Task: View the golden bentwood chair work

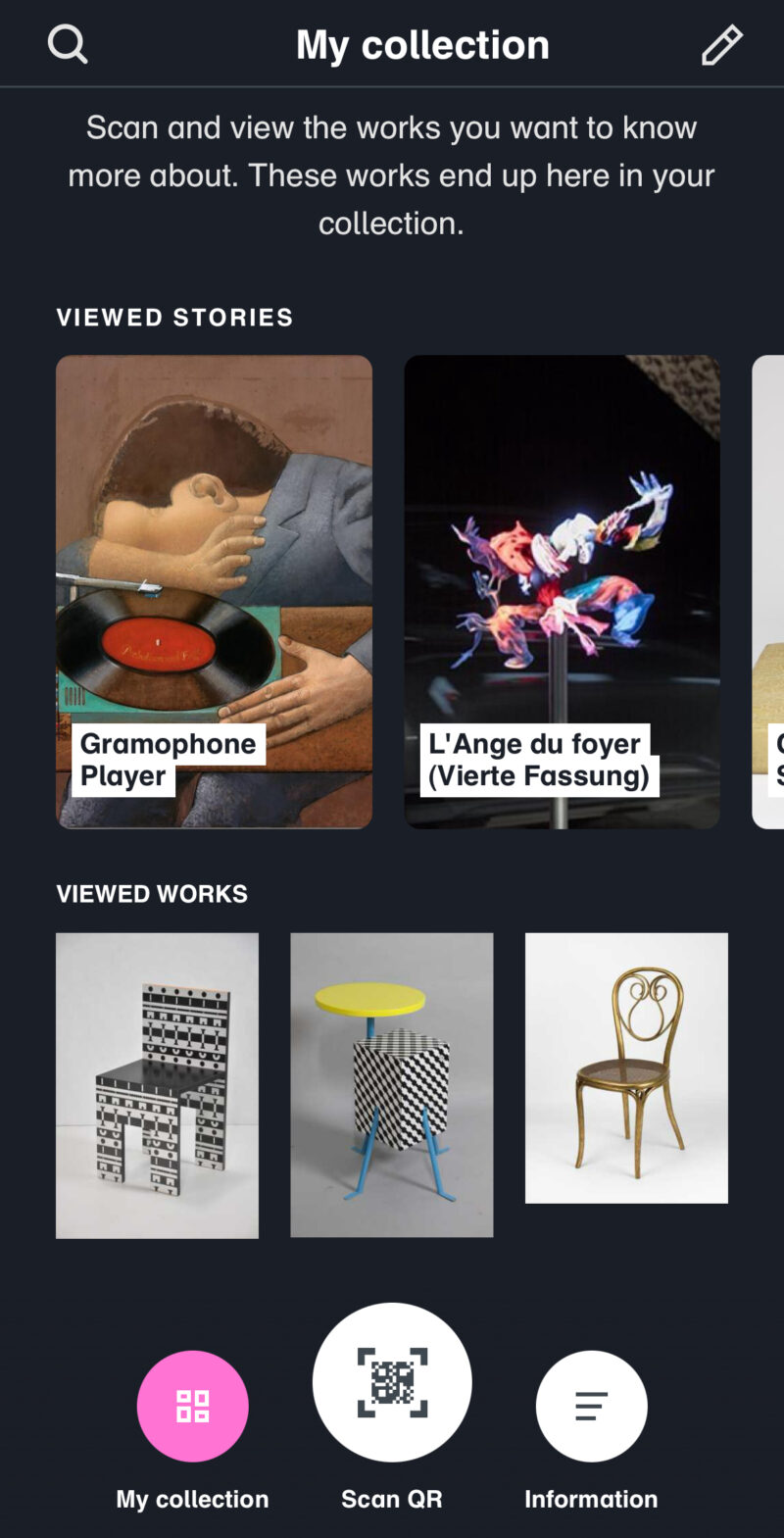Action: tap(626, 1067)
